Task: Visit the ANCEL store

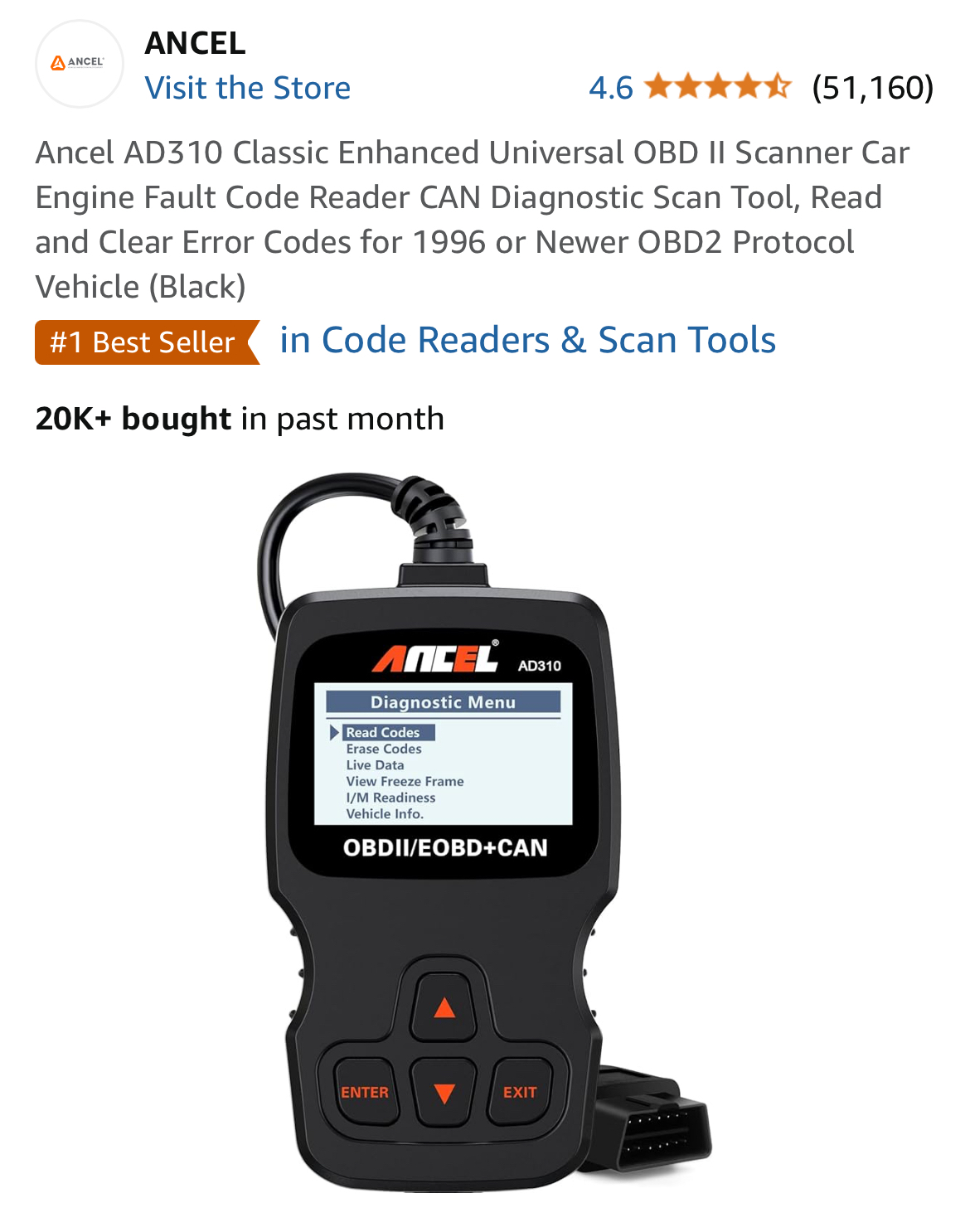Action: [247, 88]
